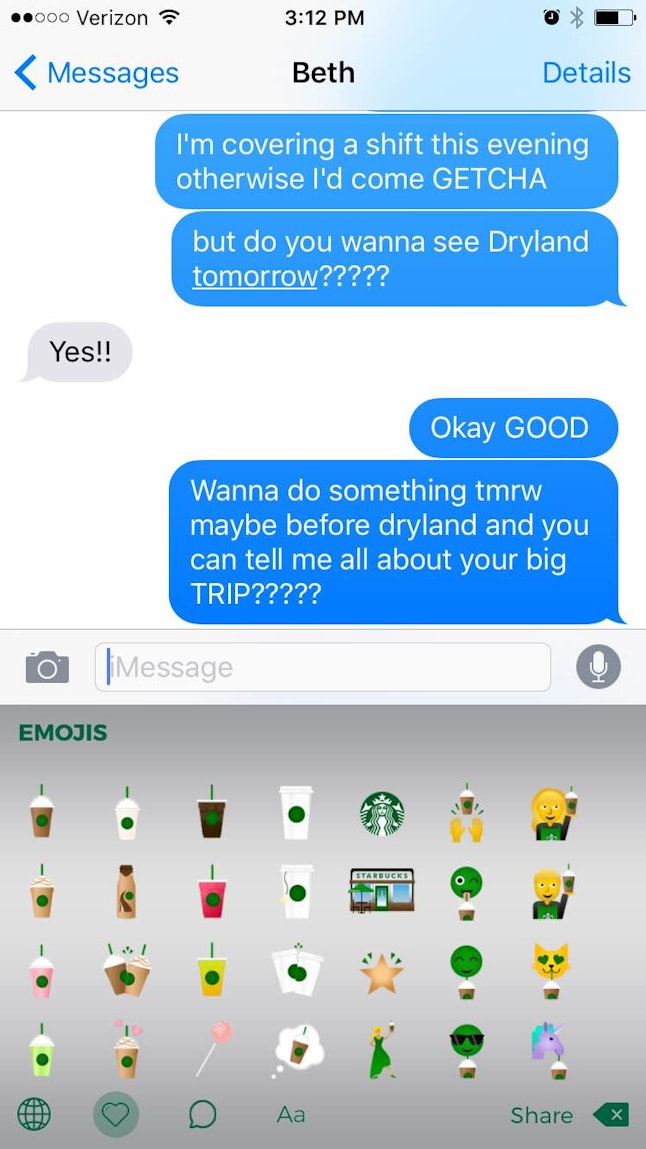
Task: Insert the cat with heart eyes emoji
Action: tap(550, 968)
